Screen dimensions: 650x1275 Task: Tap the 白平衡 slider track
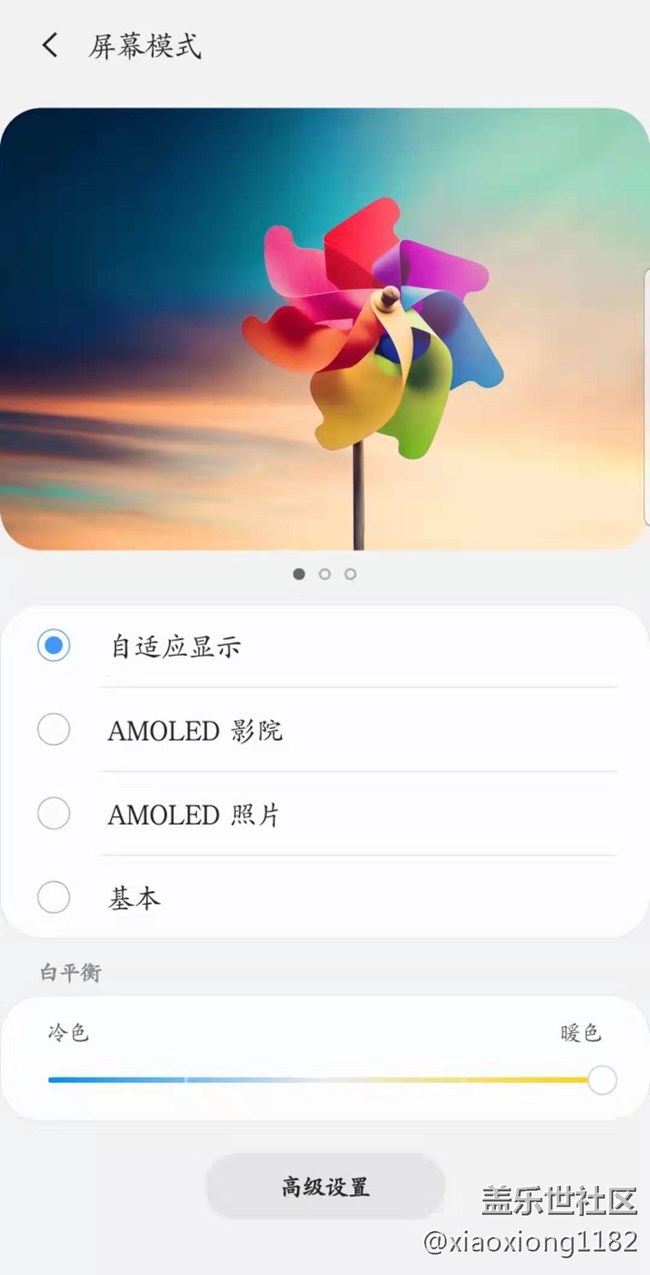pos(320,1080)
